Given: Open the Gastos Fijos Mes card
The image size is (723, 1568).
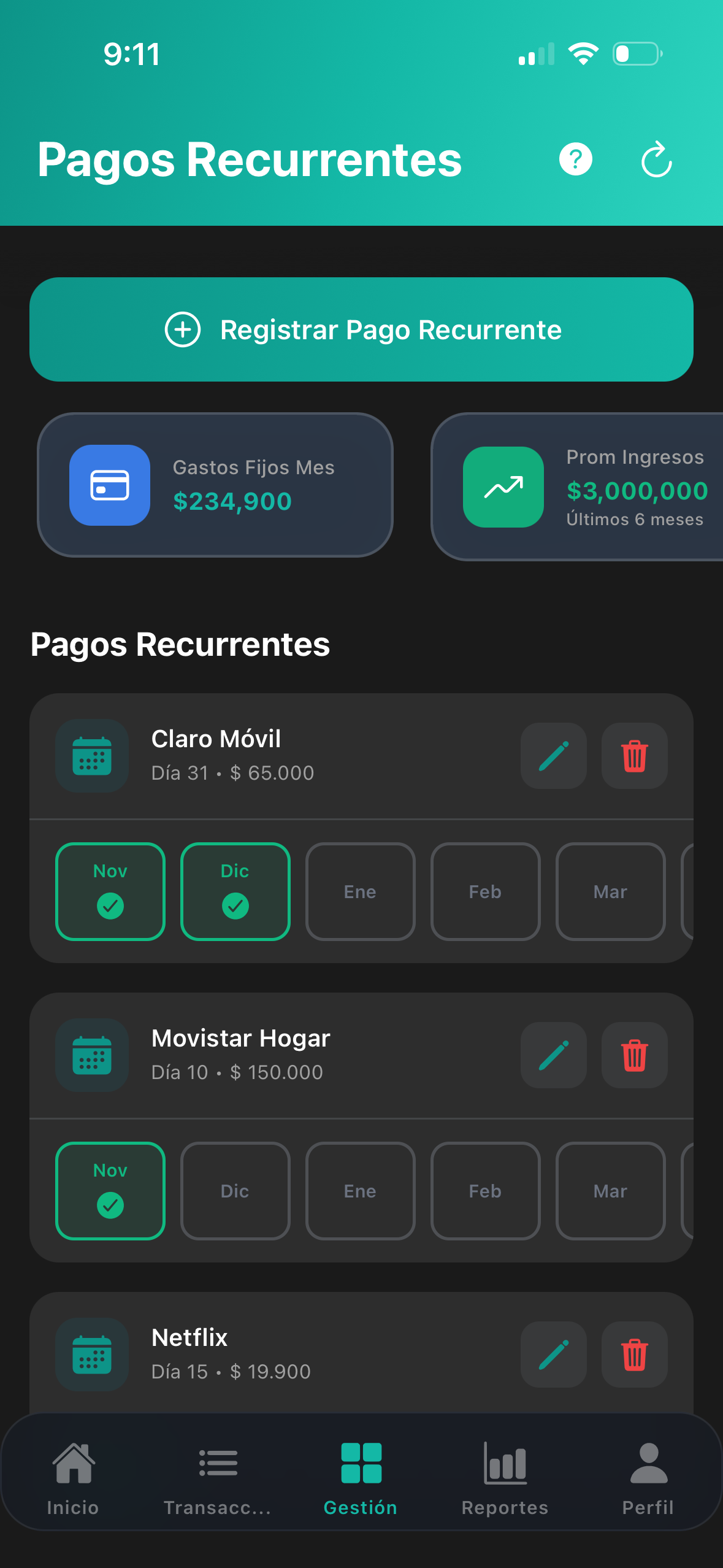Looking at the screenshot, I should click(215, 485).
